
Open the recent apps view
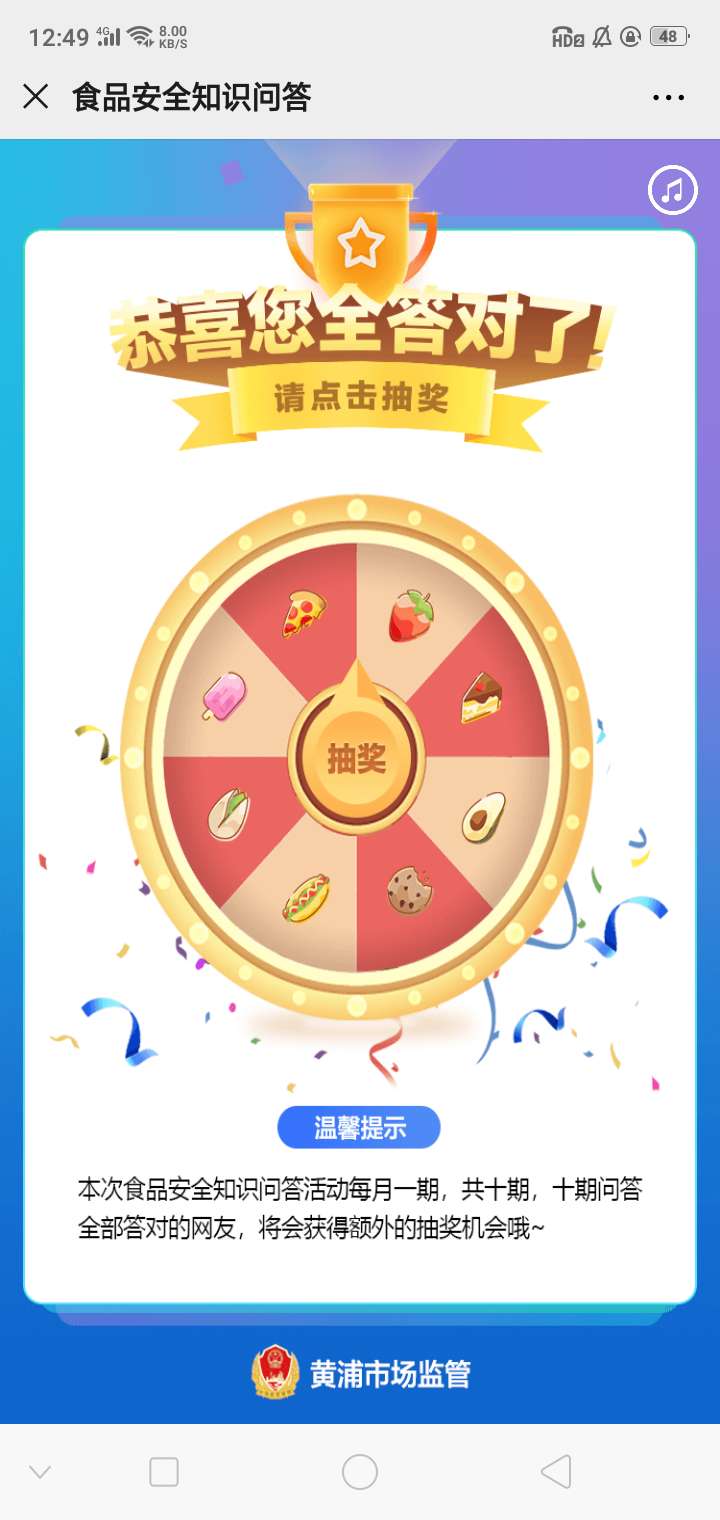(x=164, y=1472)
